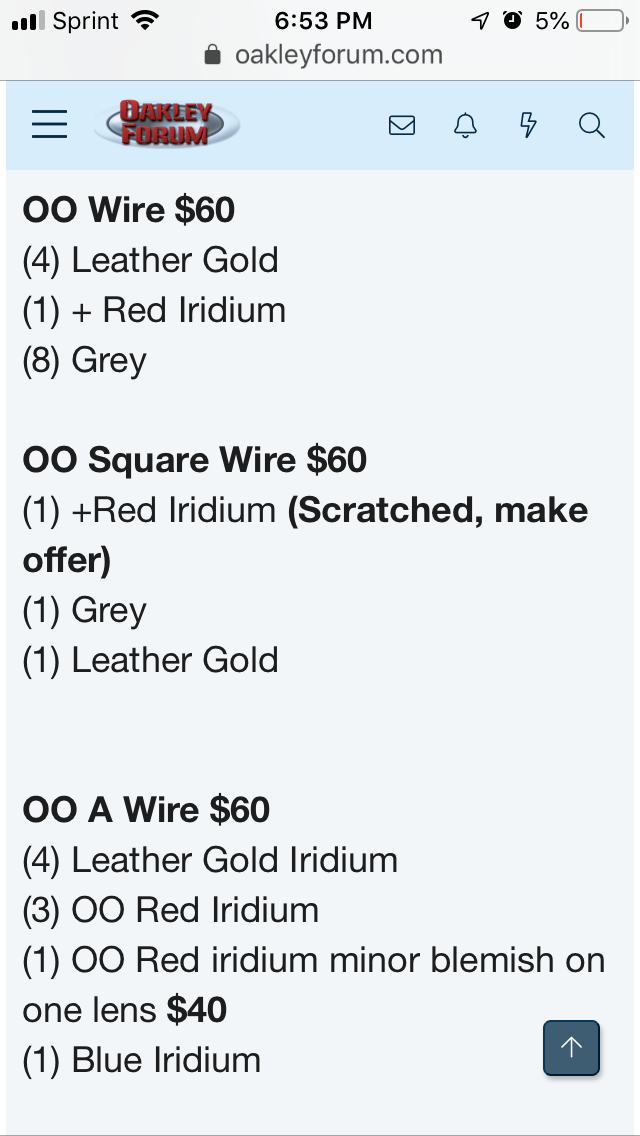Open forum search magnifier
Screen dimensions: 640x1136
coord(591,125)
